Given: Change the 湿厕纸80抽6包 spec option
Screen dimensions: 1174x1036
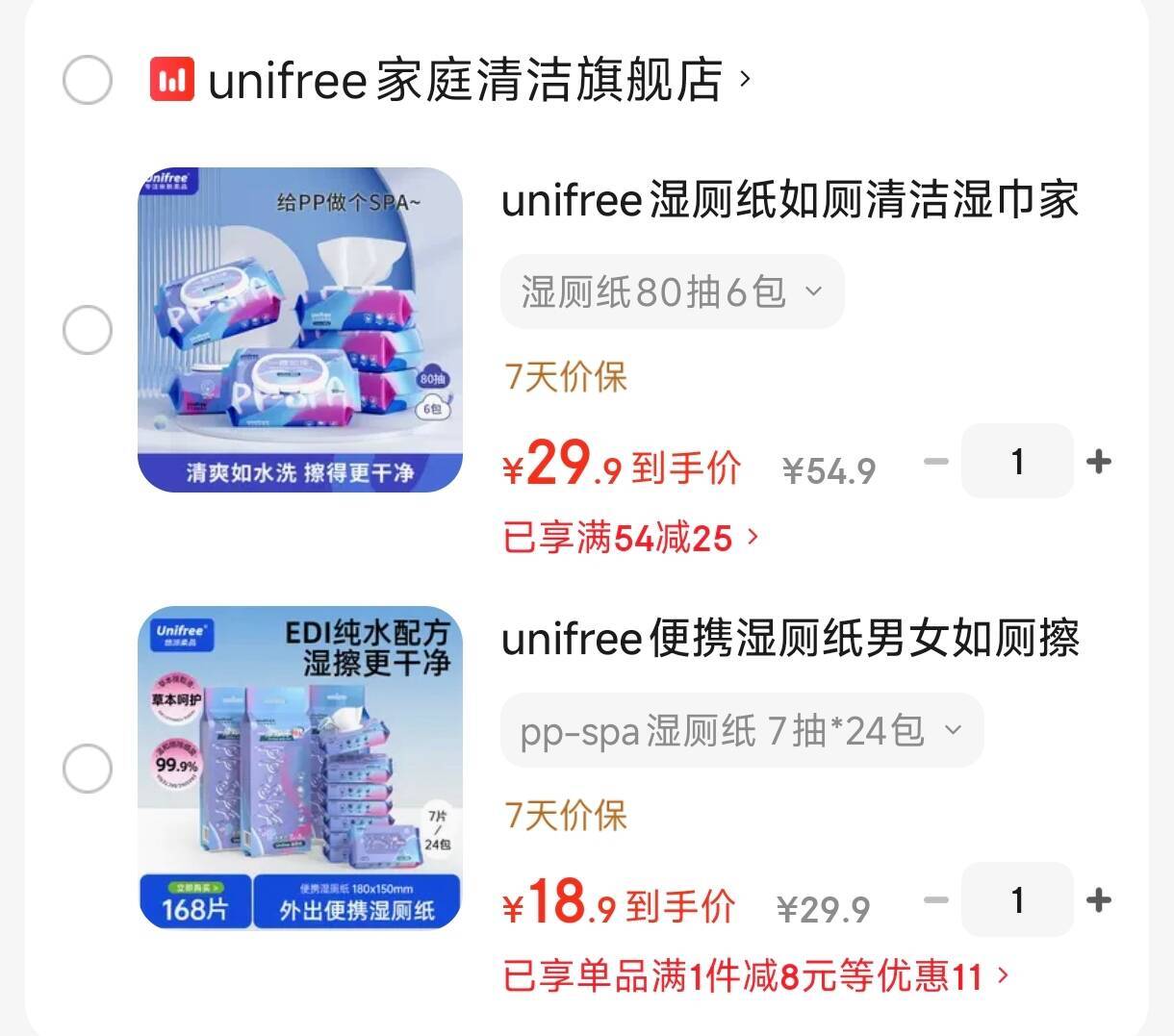Looking at the screenshot, I should click(x=672, y=291).
